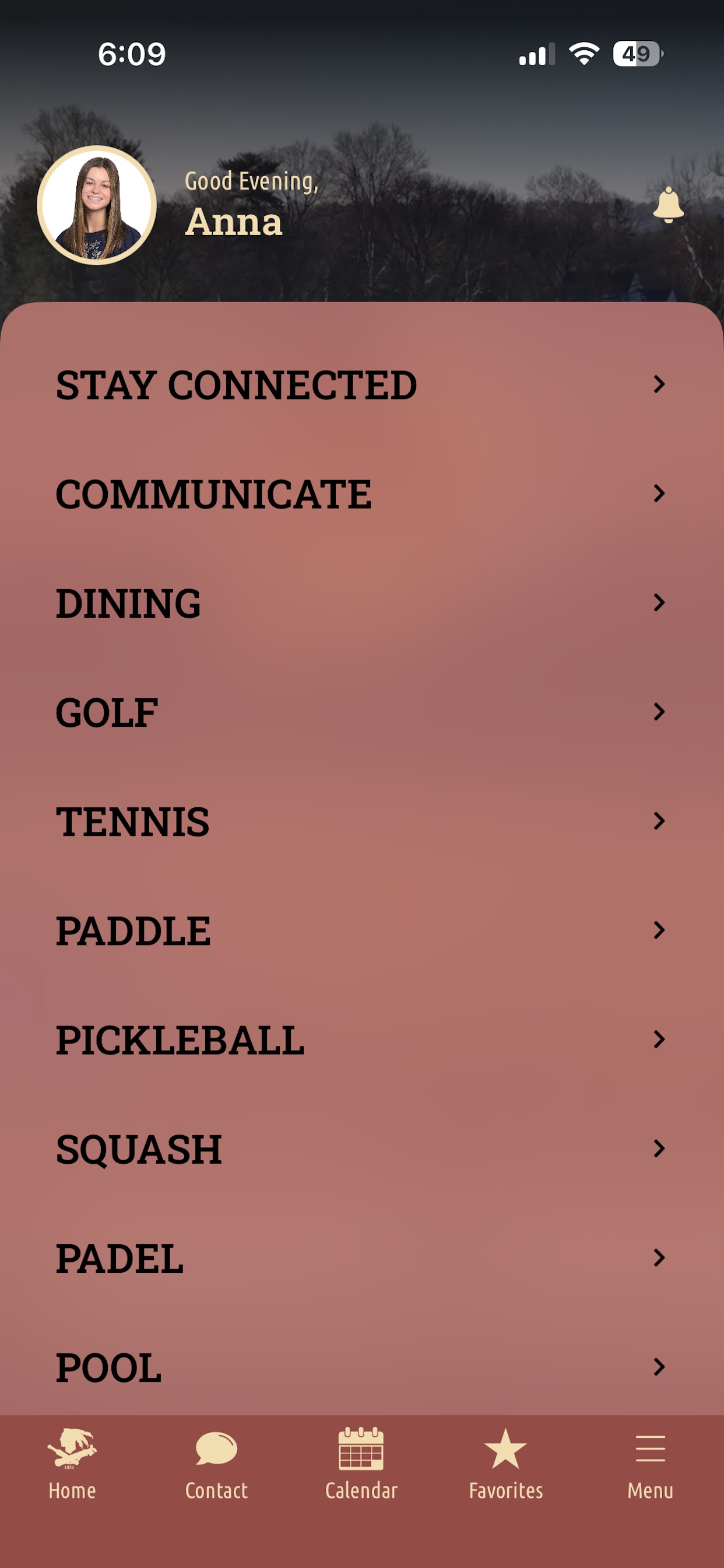The width and height of the screenshot is (724, 1568).
Task: Go to Dining
Action: [x=362, y=603]
